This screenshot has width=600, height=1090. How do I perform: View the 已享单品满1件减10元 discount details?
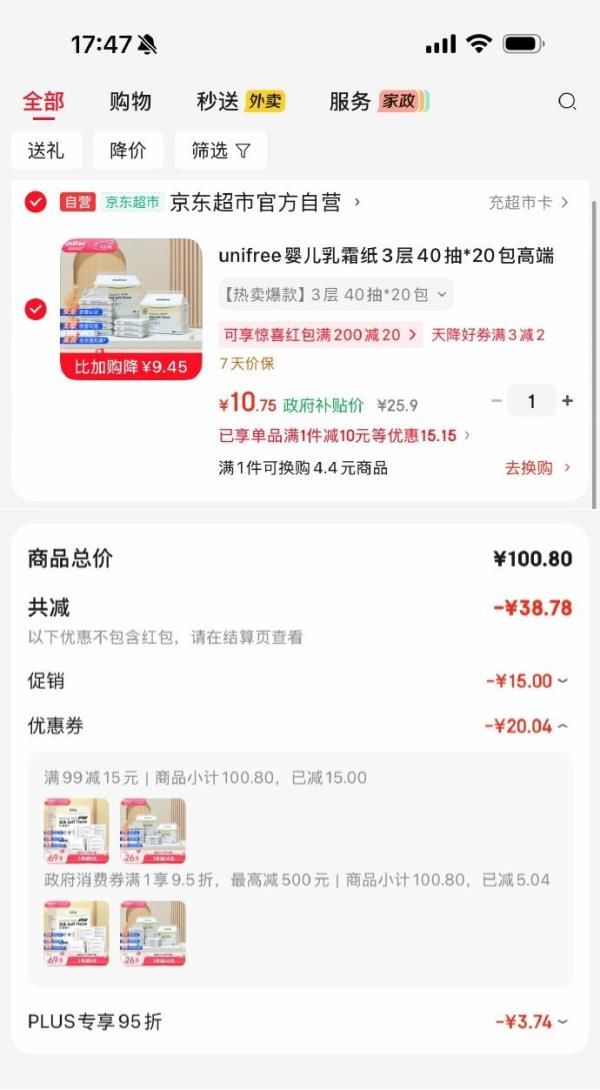344,435
